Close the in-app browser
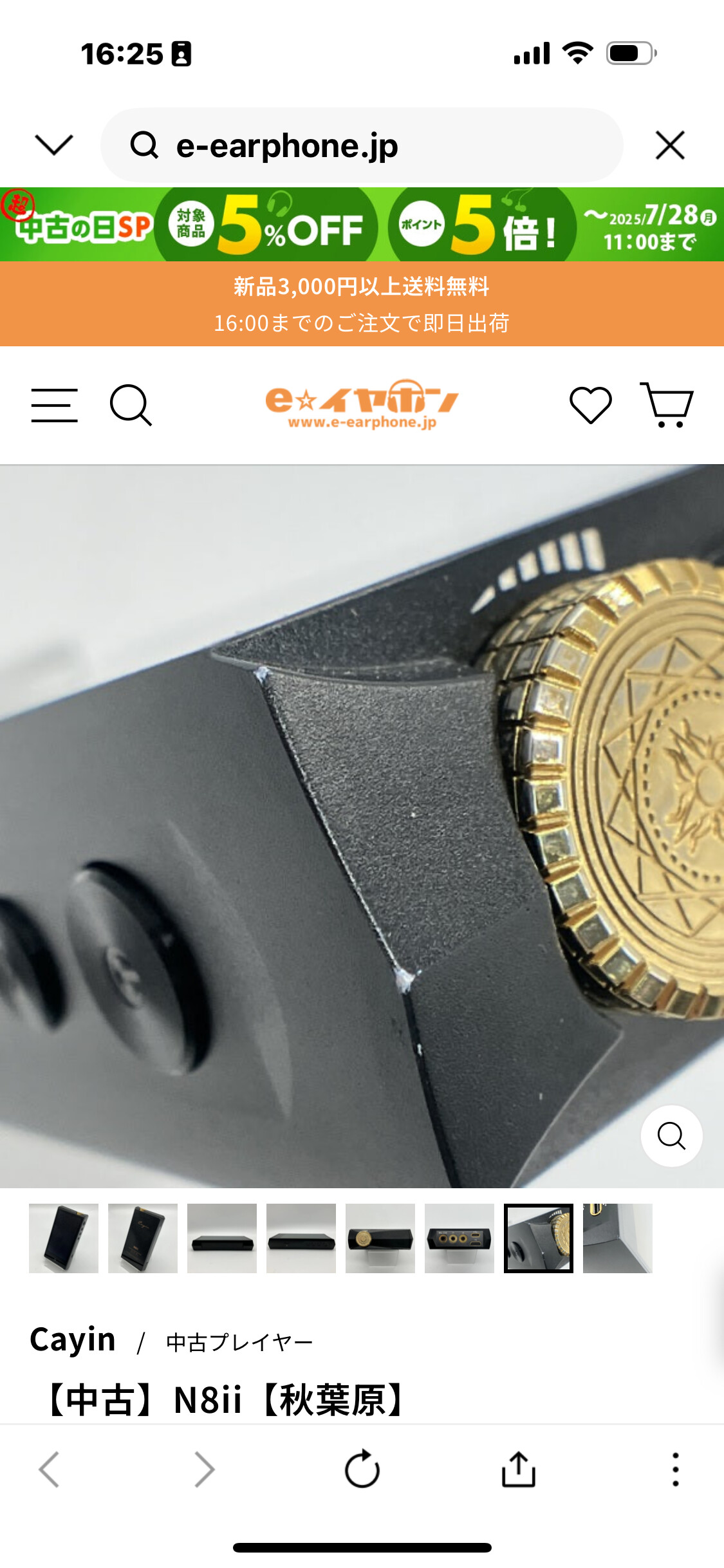724x1568 pixels. (670, 145)
